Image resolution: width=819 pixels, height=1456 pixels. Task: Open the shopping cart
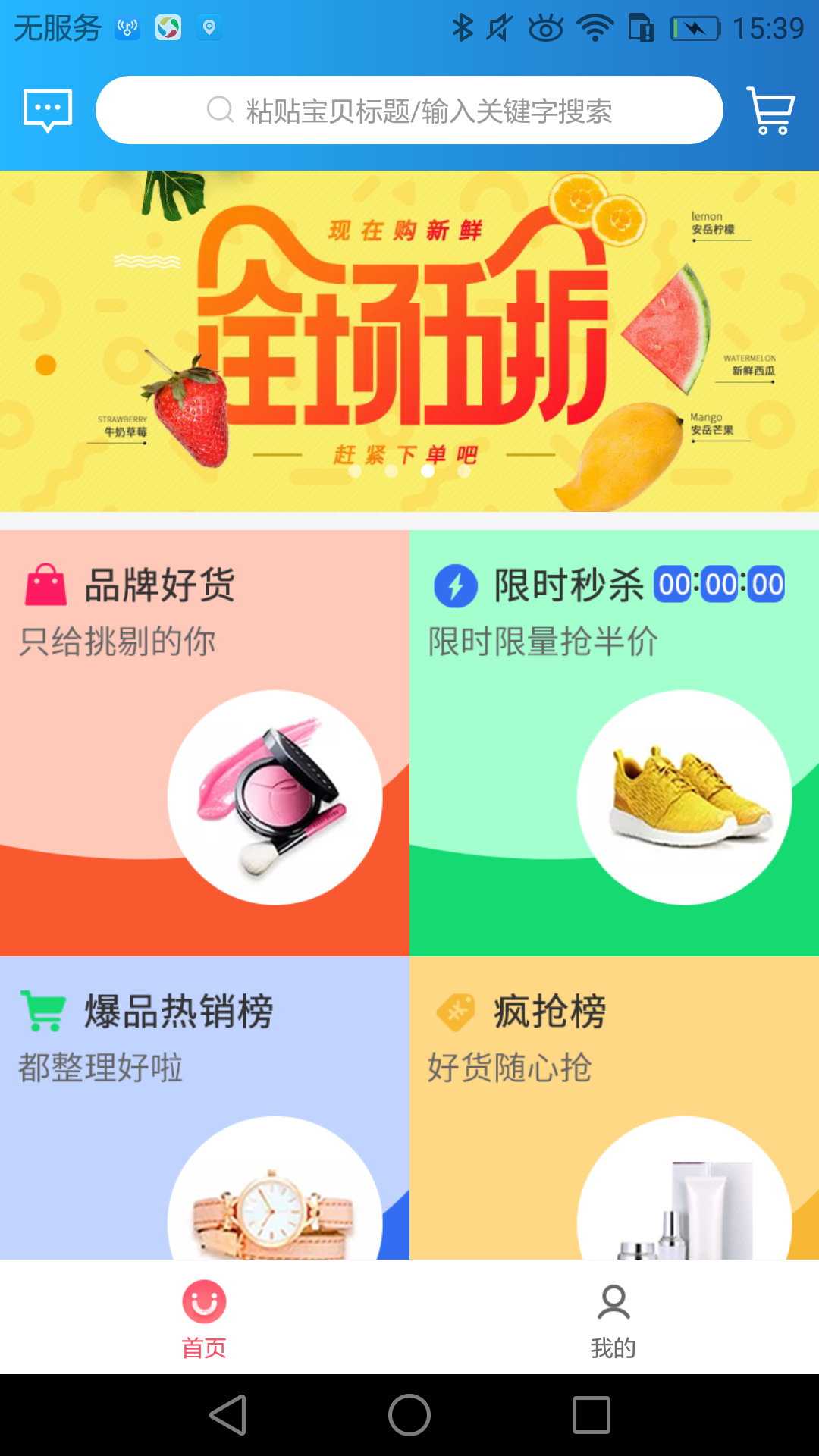point(770,111)
